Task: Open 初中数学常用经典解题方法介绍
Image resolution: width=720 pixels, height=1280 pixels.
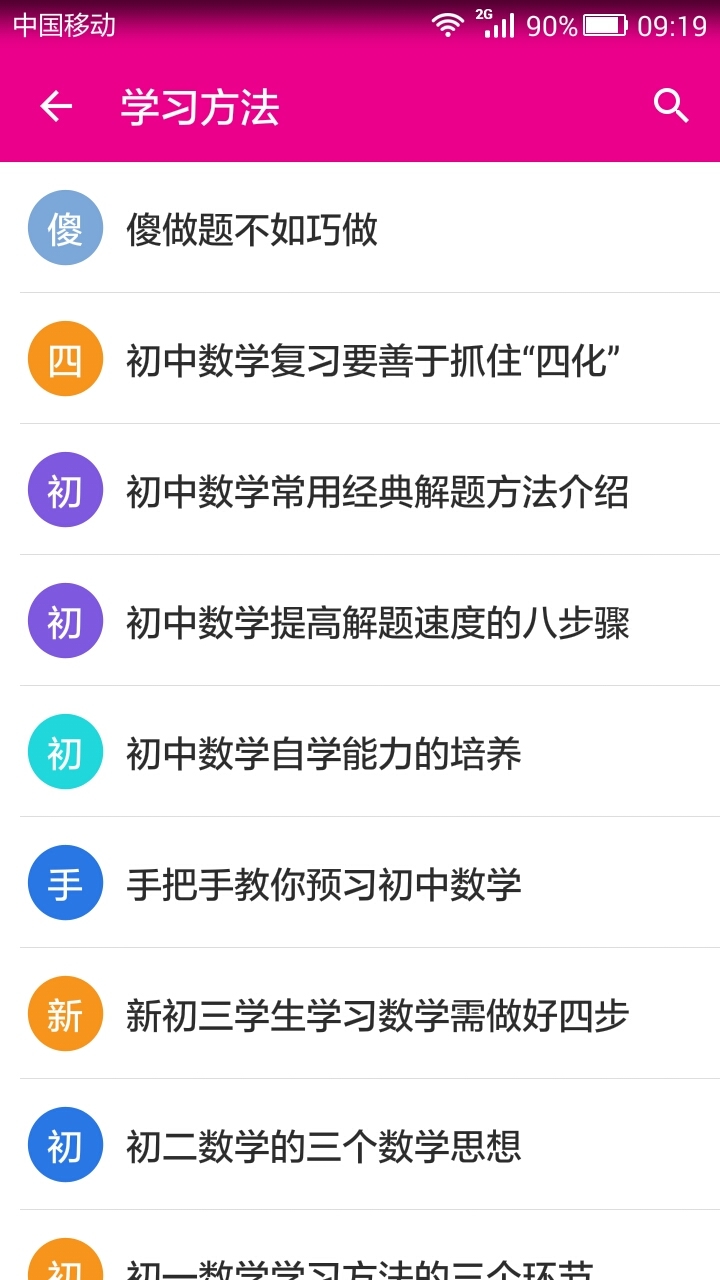Action: click(360, 490)
